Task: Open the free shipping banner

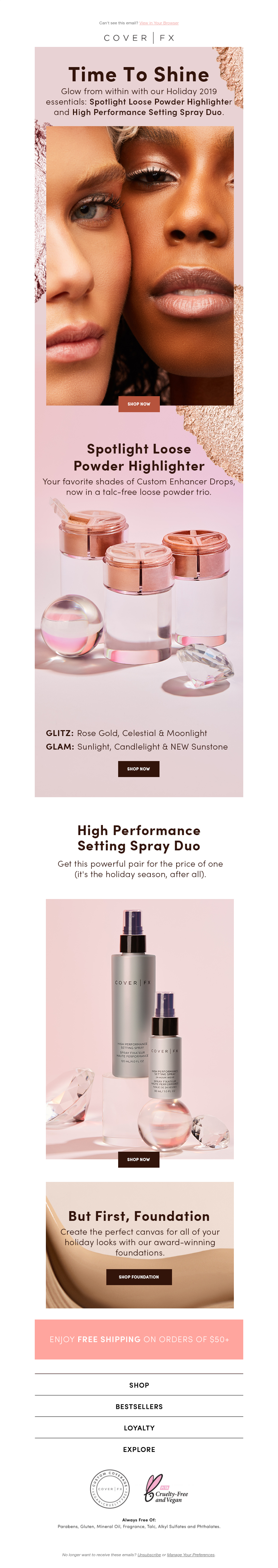Action: pos(139,1339)
